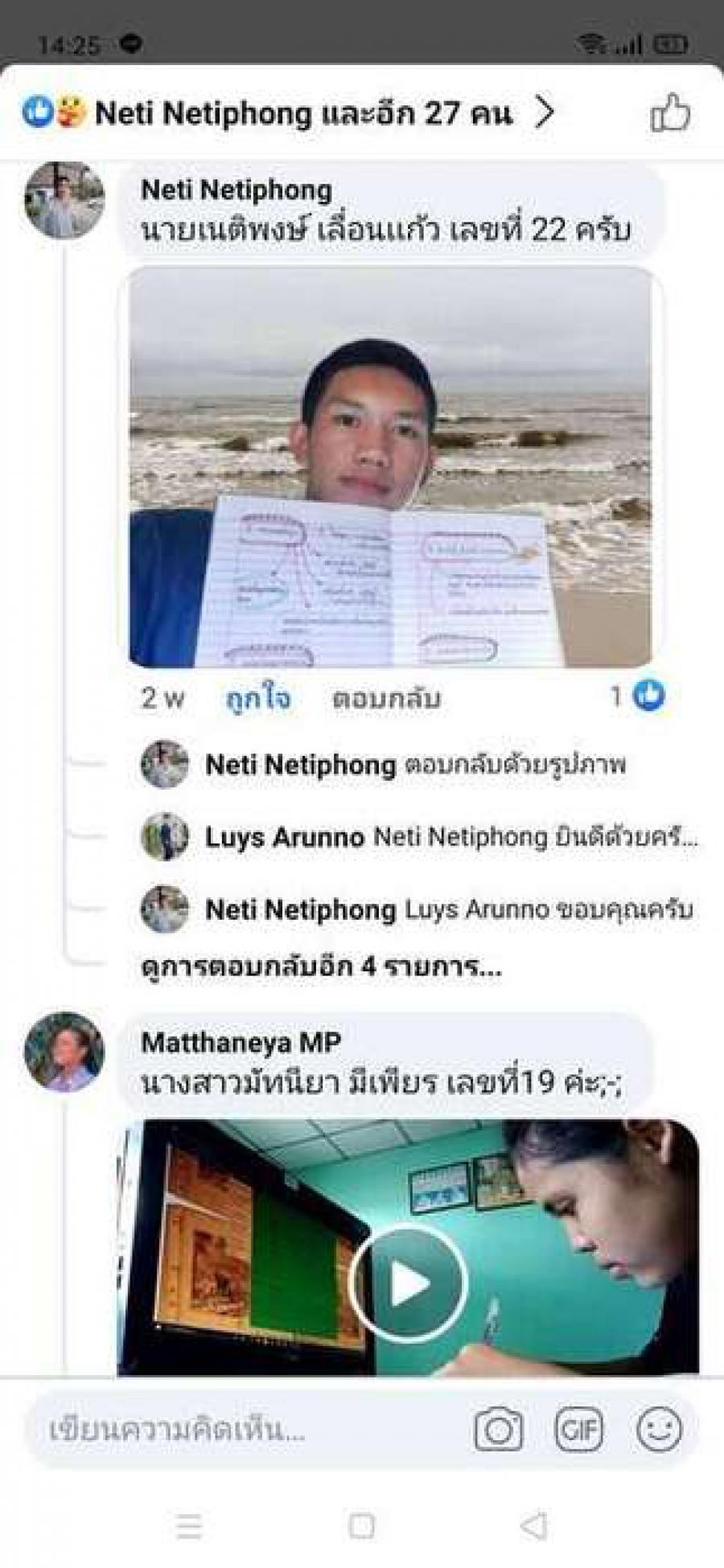Like Neti Netiphong's comment via ถูกใจ
Viewport: 724px width, 1568px height.
tap(257, 697)
